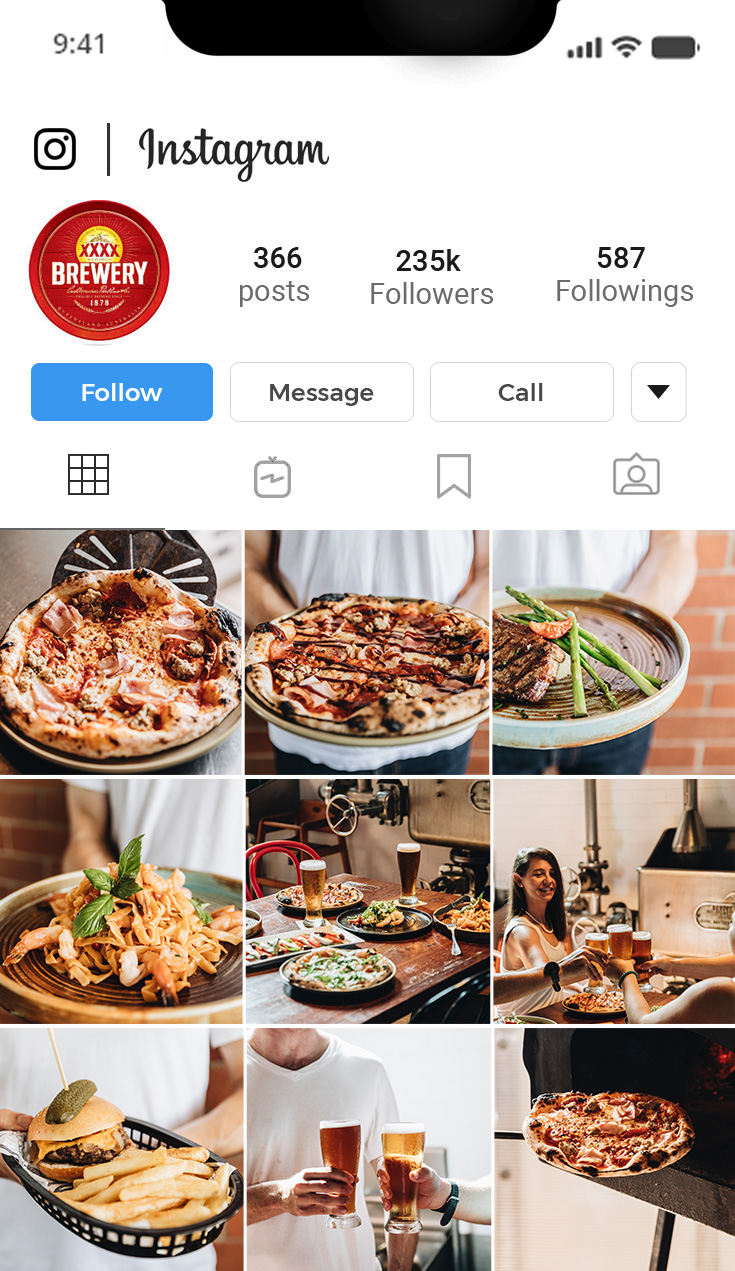Open the prawn pasta with basil post
This screenshot has height=1271, width=735.
click(121, 901)
